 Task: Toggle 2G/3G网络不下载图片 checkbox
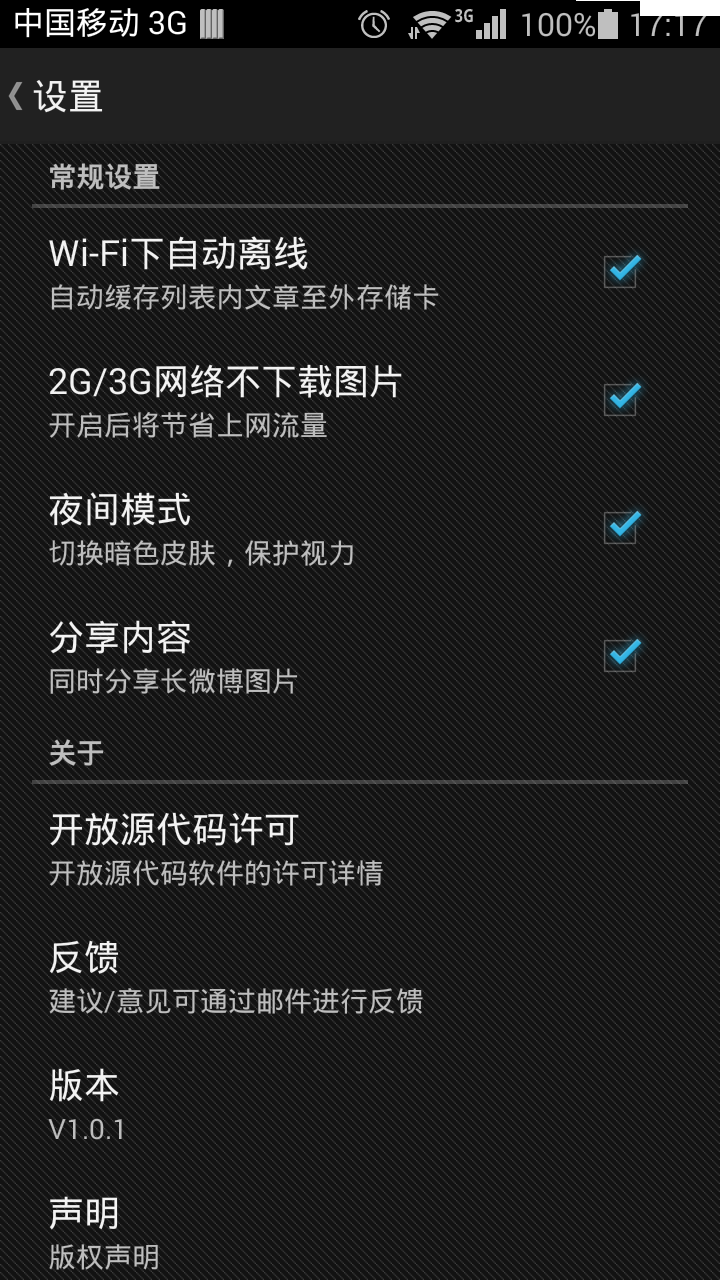[x=621, y=398]
